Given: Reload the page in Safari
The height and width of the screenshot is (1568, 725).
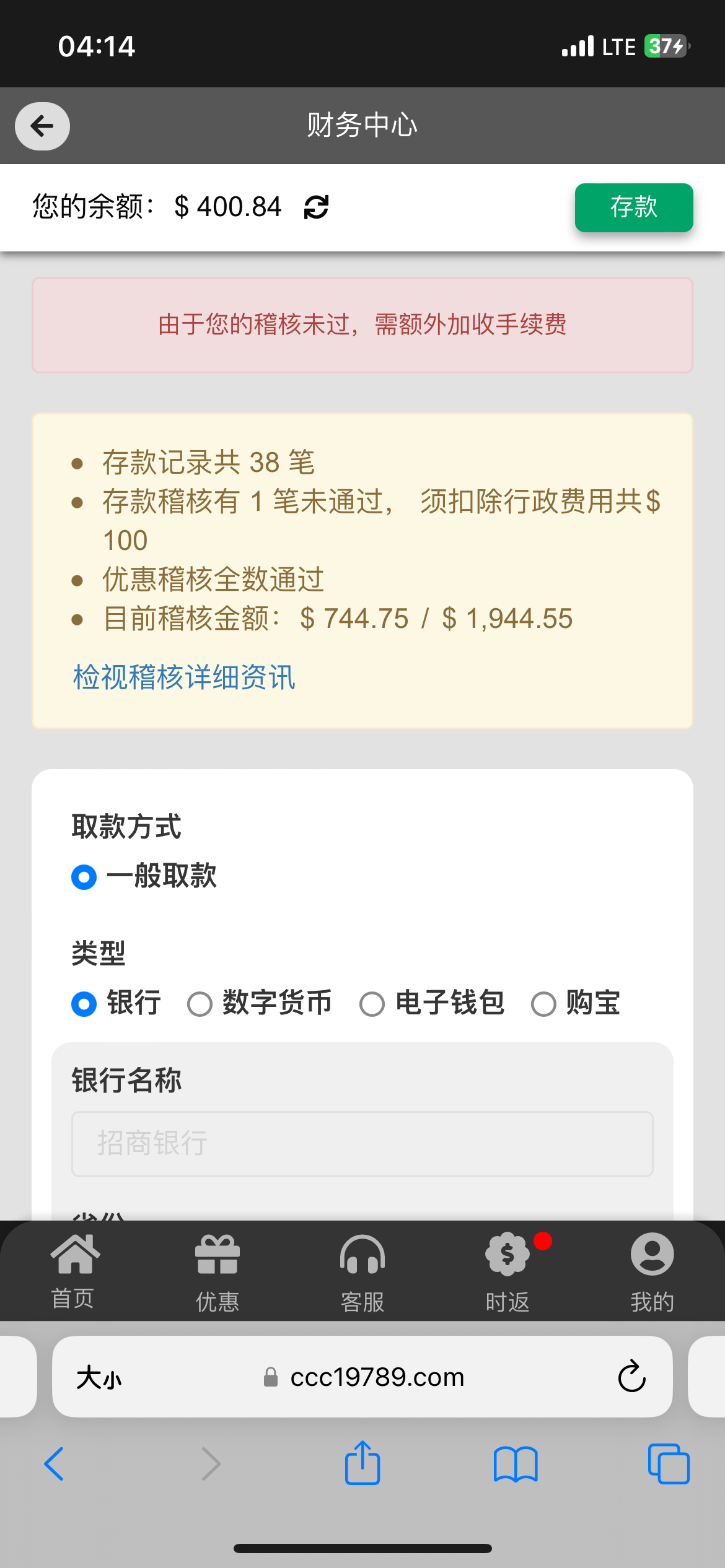Looking at the screenshot, I should tap(631, 1377).
